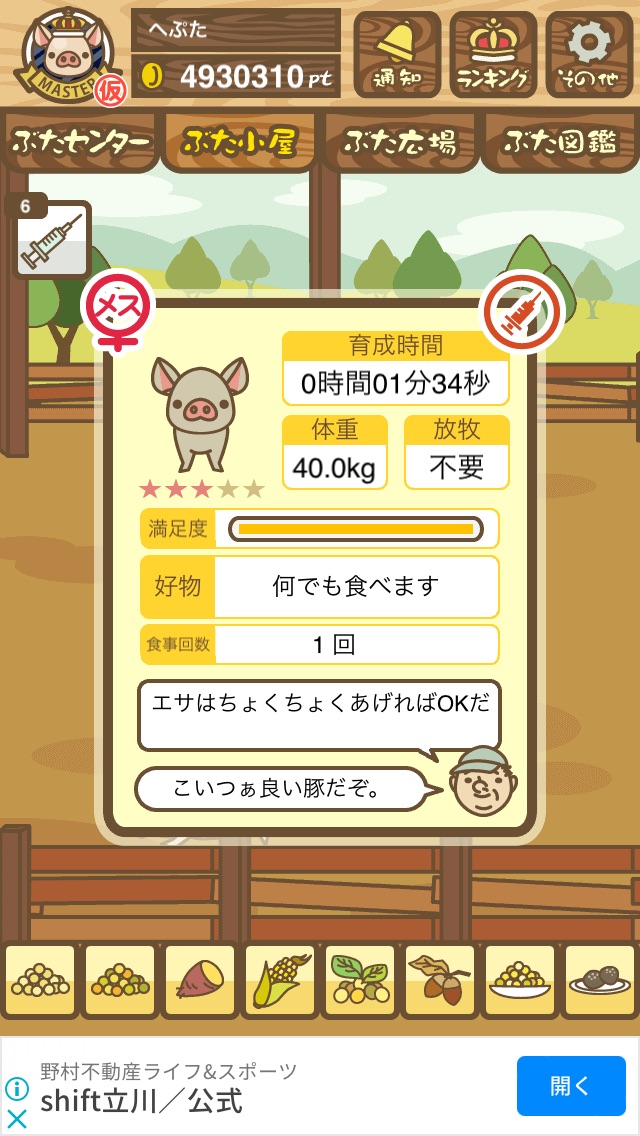Feed the pig the sweet potato
The image size is (640, 1136).
[x=200, y=980]
